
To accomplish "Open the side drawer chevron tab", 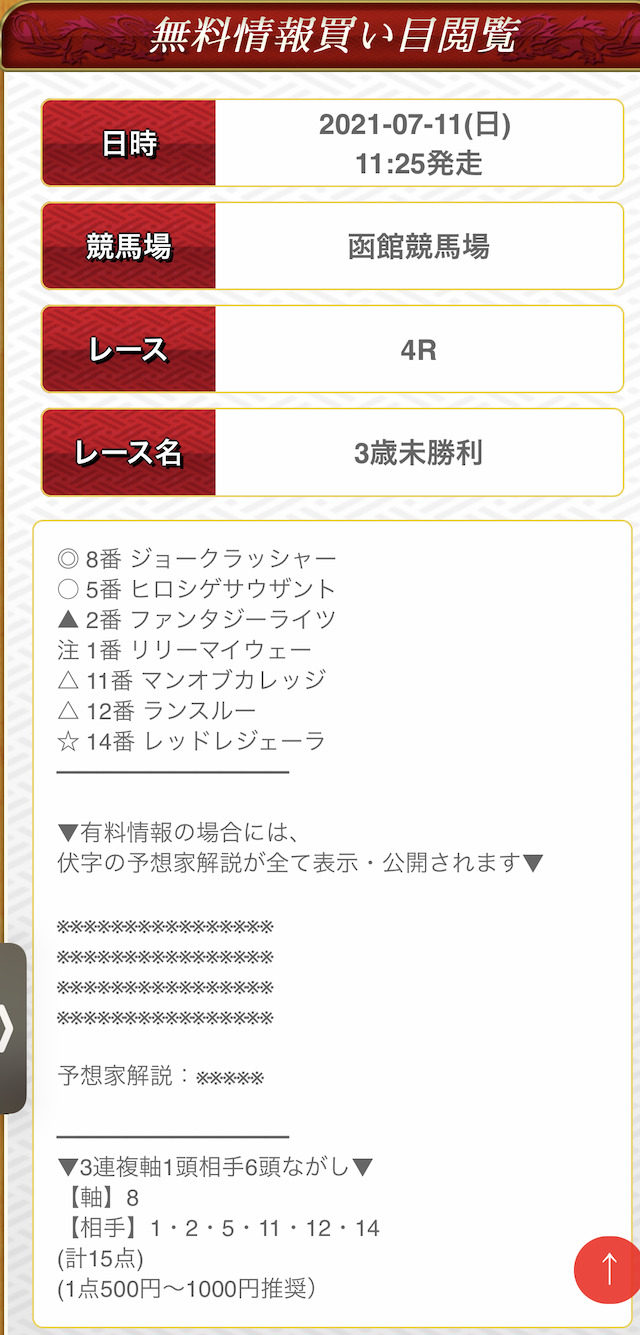I will point(12,1028).
